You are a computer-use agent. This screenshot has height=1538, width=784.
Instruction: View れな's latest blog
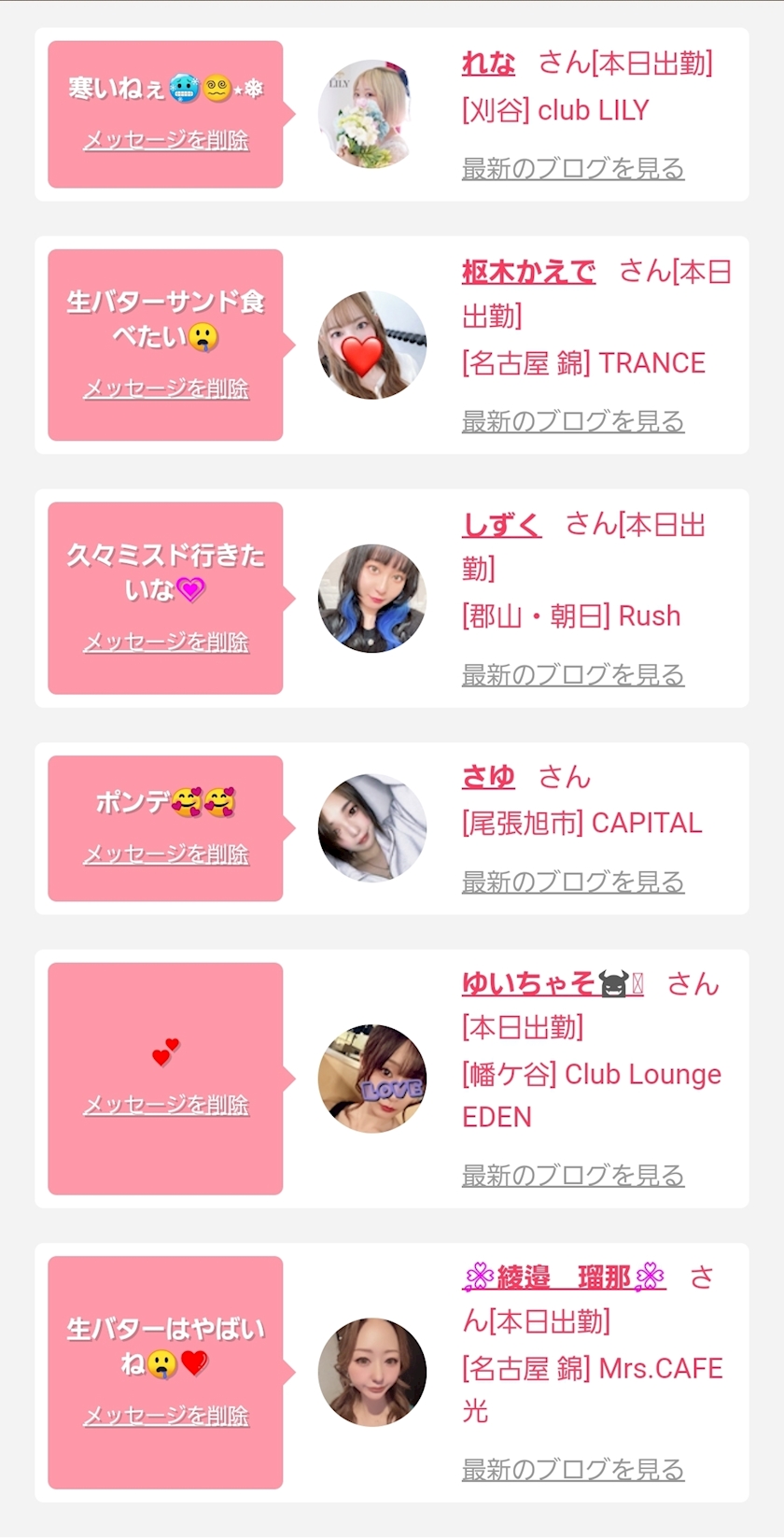(573, 169)
